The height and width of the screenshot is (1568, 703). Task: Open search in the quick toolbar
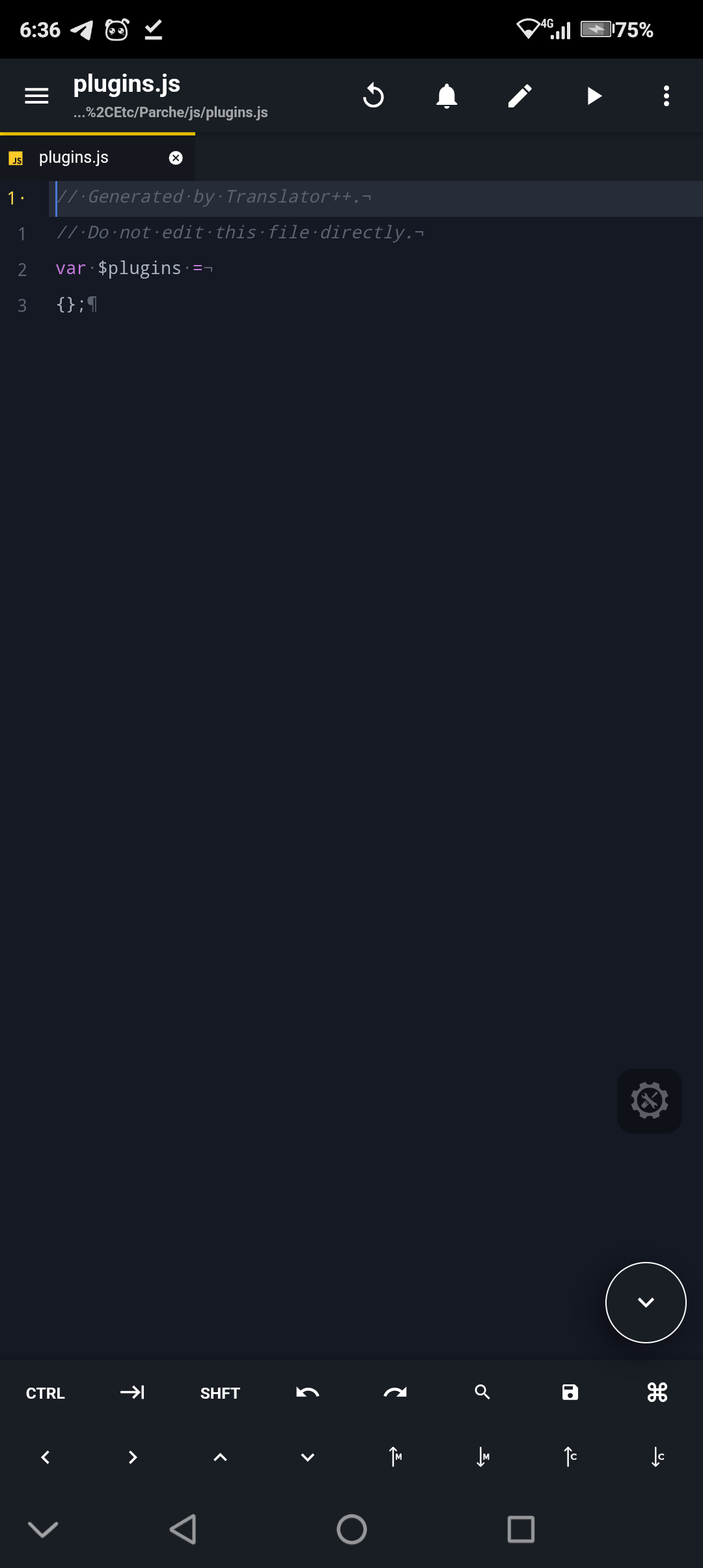pyautogui.click(x=482, y=1392)
